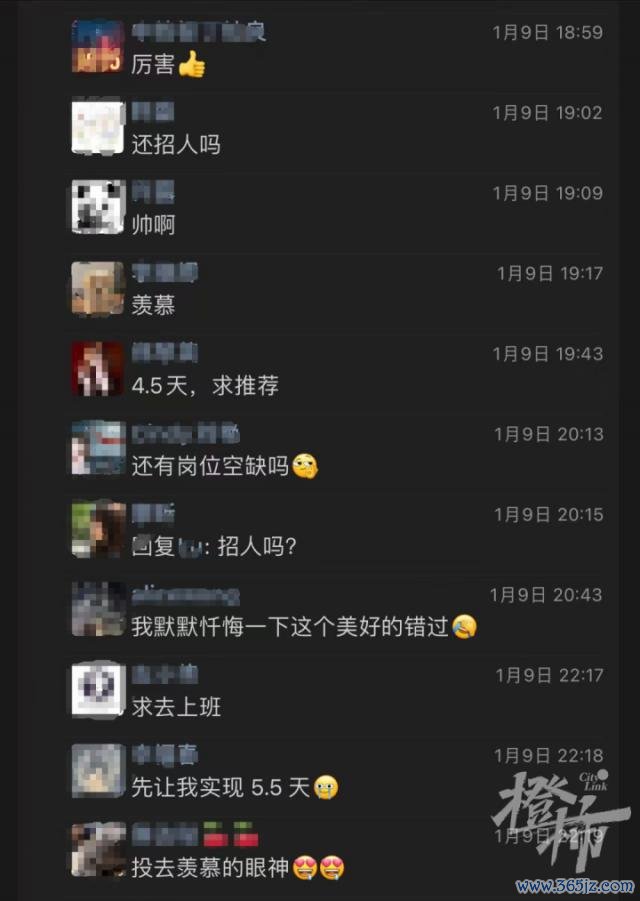
Task: Reply to comment 4.5天，求推荐
Action: tap(205, 386)
